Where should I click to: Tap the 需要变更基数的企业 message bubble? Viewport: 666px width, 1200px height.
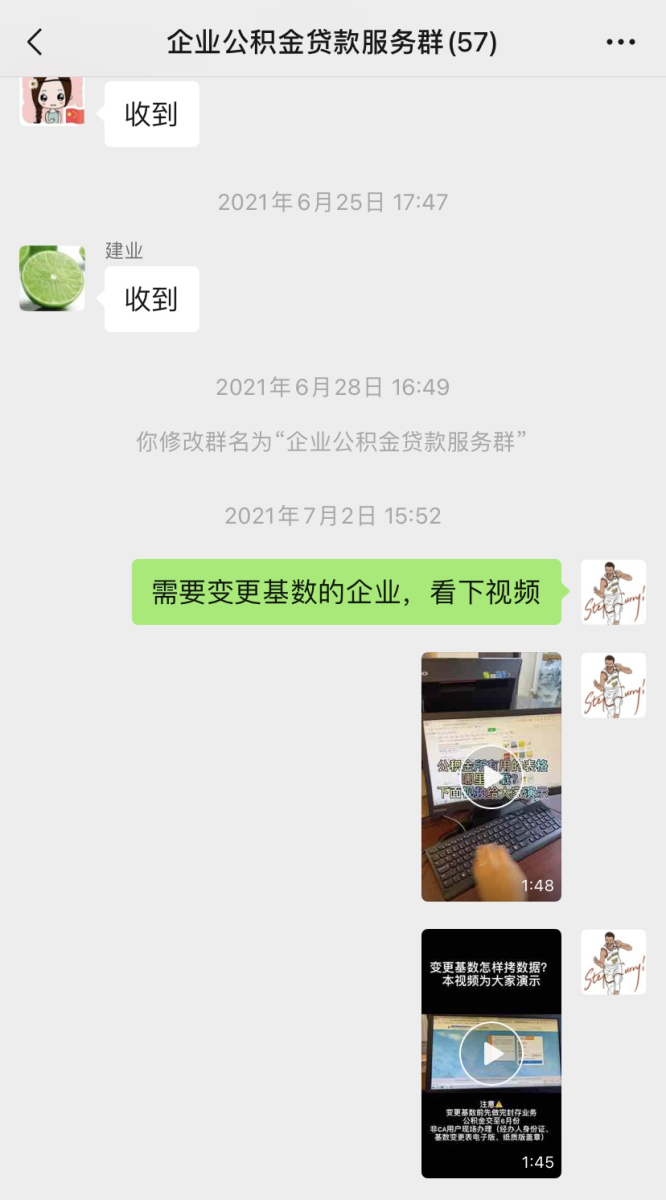(x=346, y=592)
